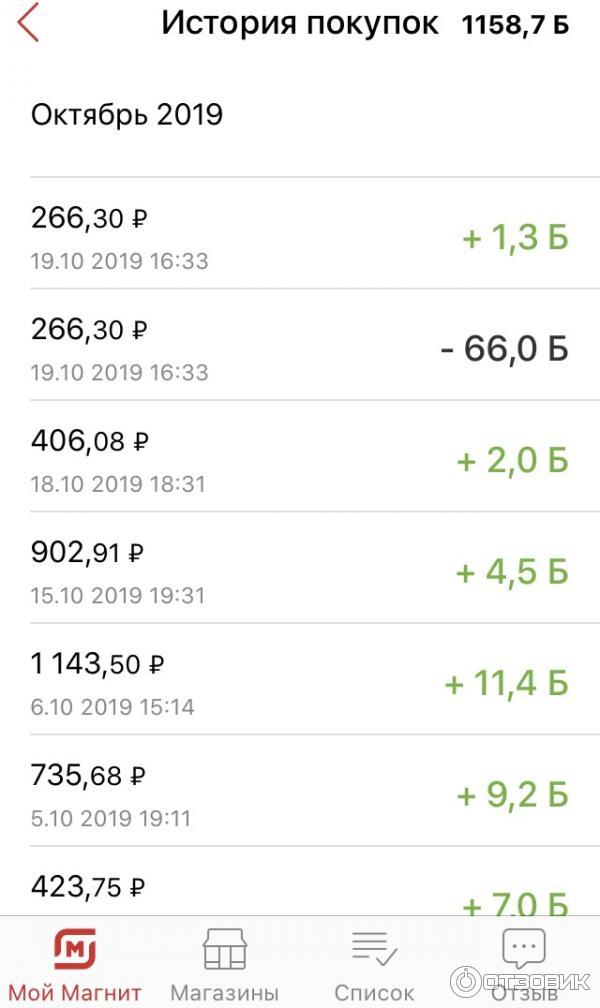Image resolution: width=600 pixels, height=1008 pixels.
Task: Open the Магазины tab
Action: [x=224, y=964]
